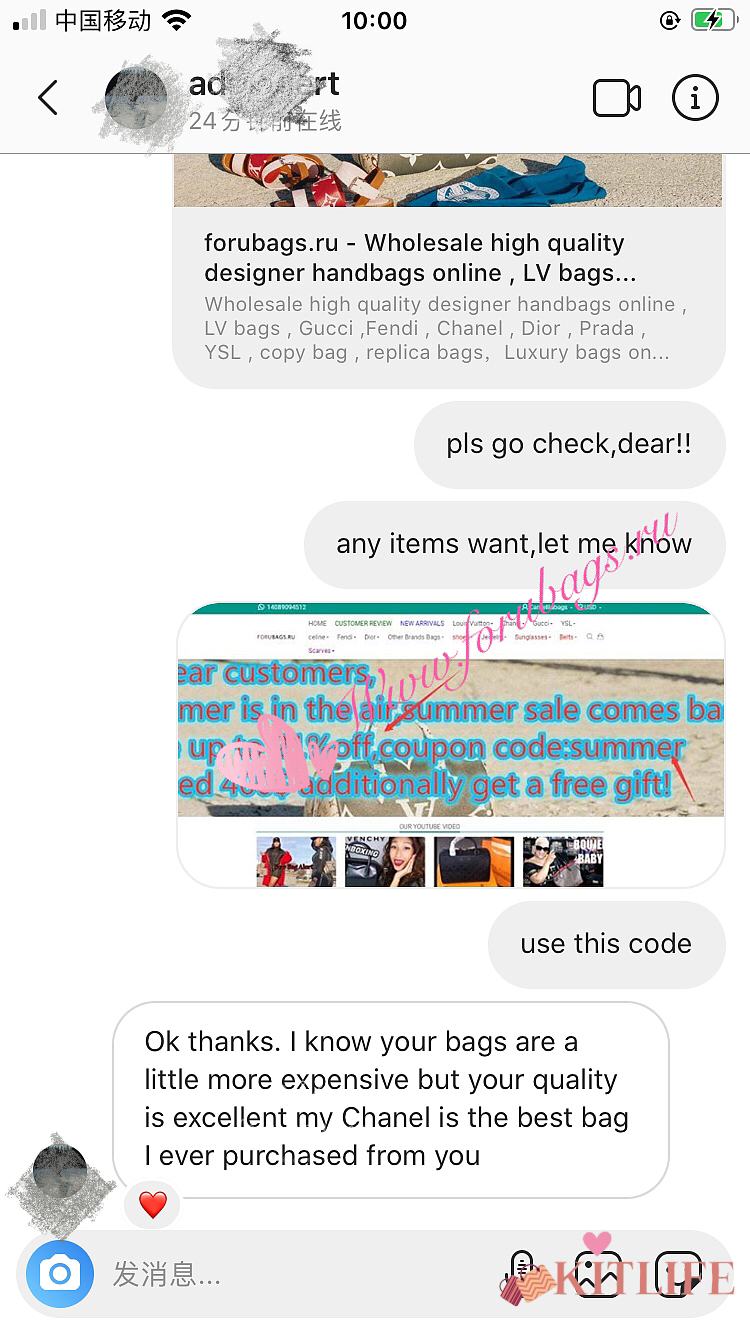
Task: View the sent website screenshot image
Action: pos(450,745)
